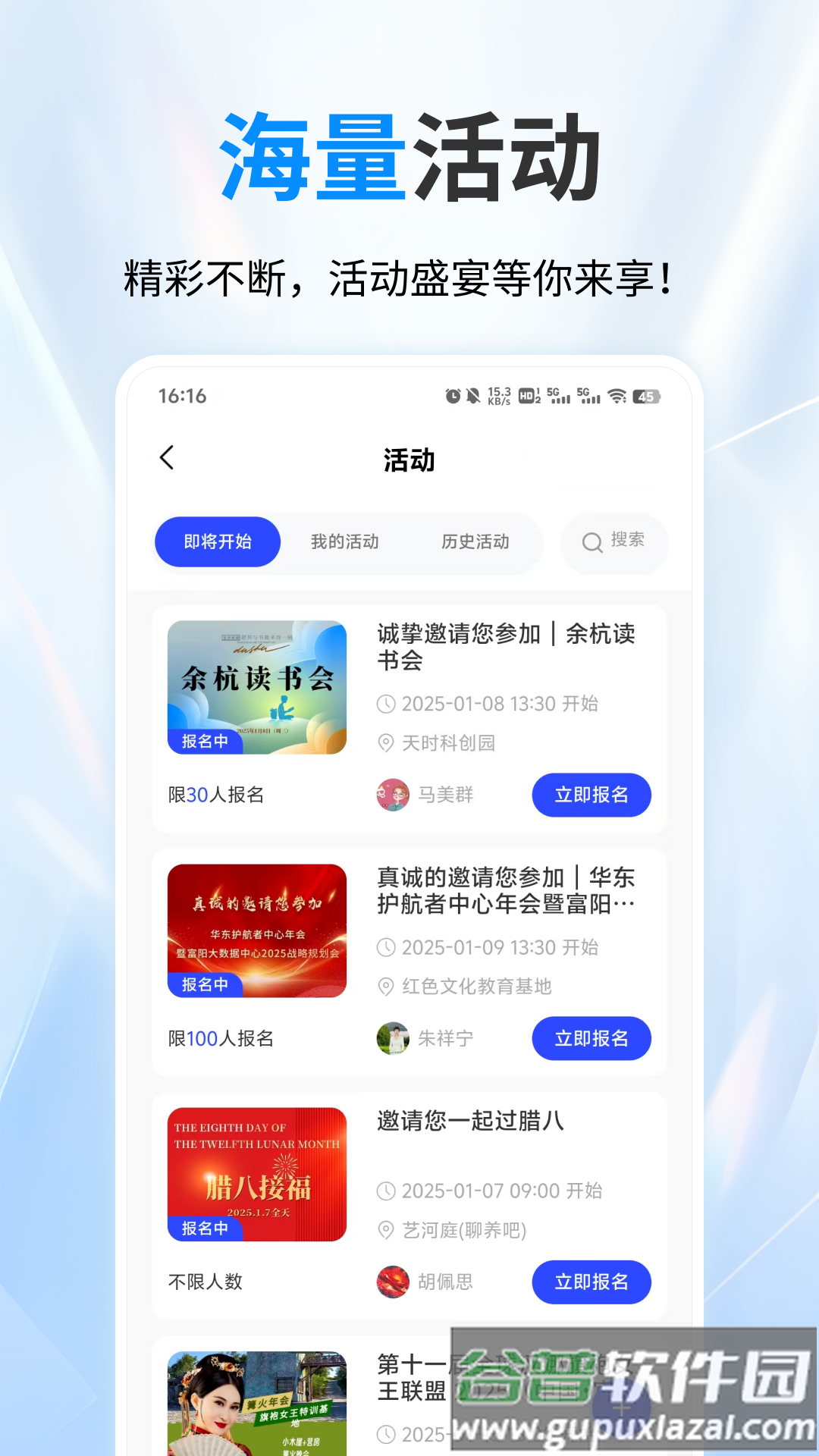Tap 朱祥宁's avatar
This screenshot has height=1456, width=819.
tap(392, 1038)
